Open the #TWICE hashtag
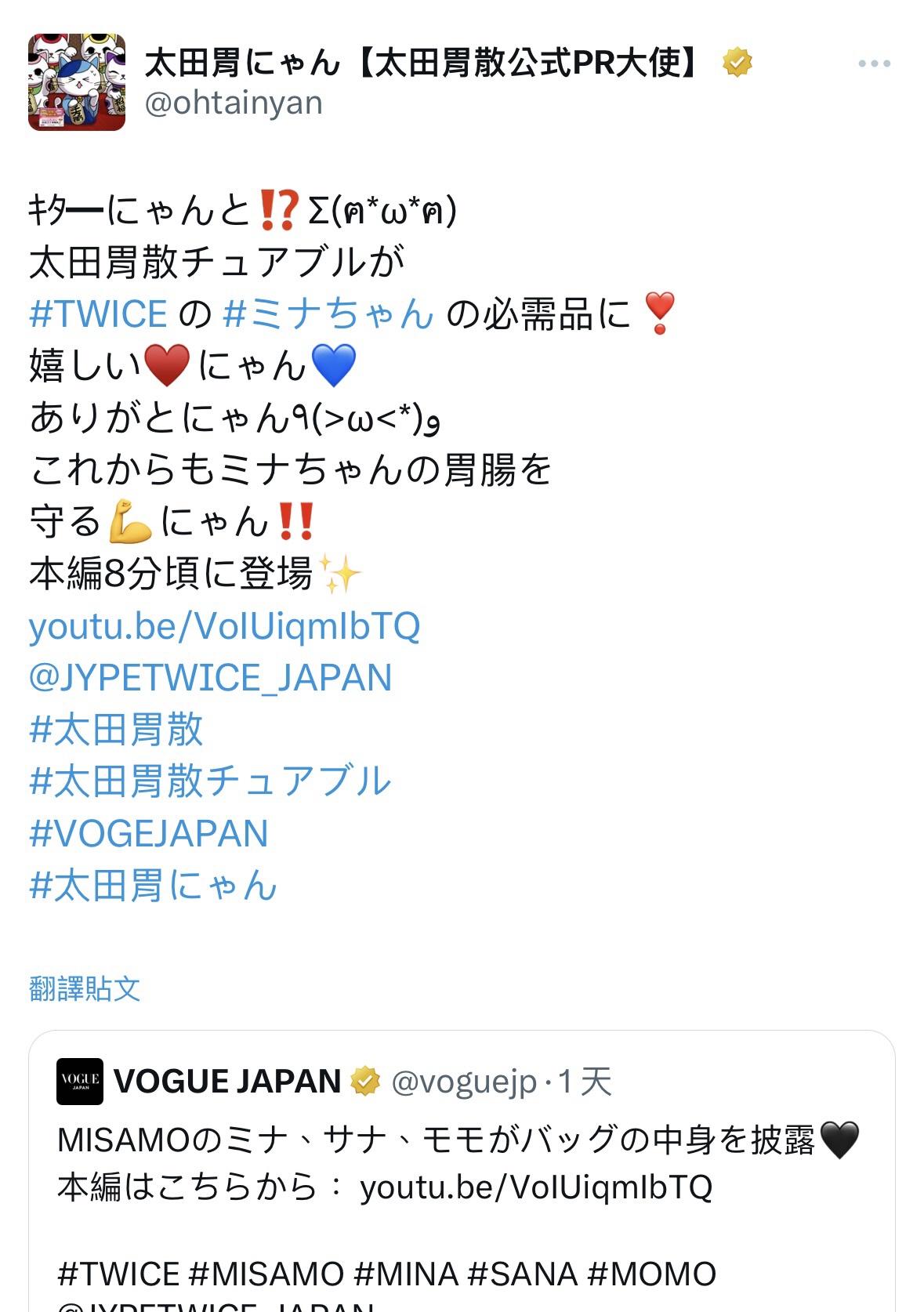 click(x=99, y=314)
